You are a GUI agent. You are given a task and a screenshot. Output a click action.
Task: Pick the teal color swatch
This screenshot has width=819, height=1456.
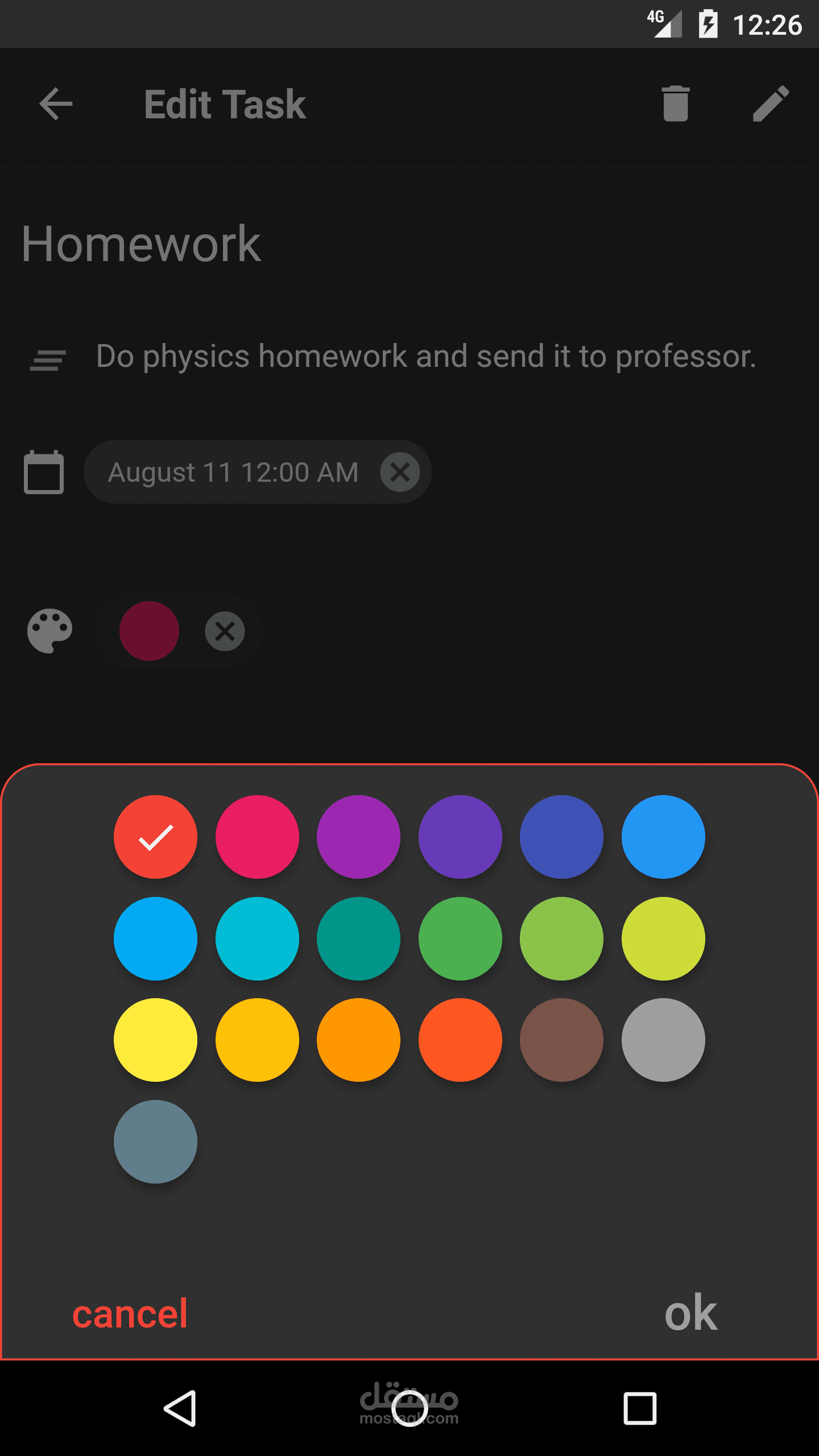pyautogui.click(x=358, y=938)
